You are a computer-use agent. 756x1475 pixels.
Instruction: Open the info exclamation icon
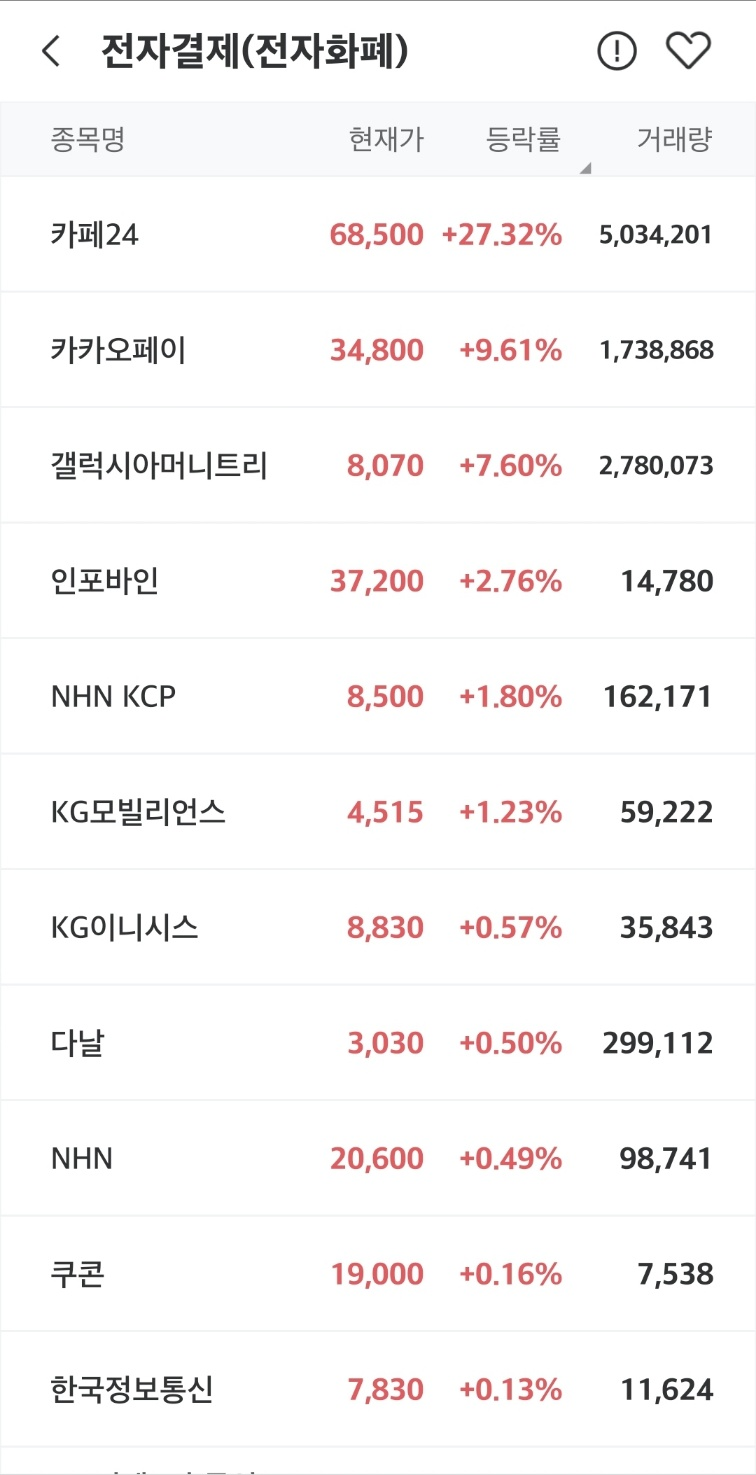click(x=617, y=51)
